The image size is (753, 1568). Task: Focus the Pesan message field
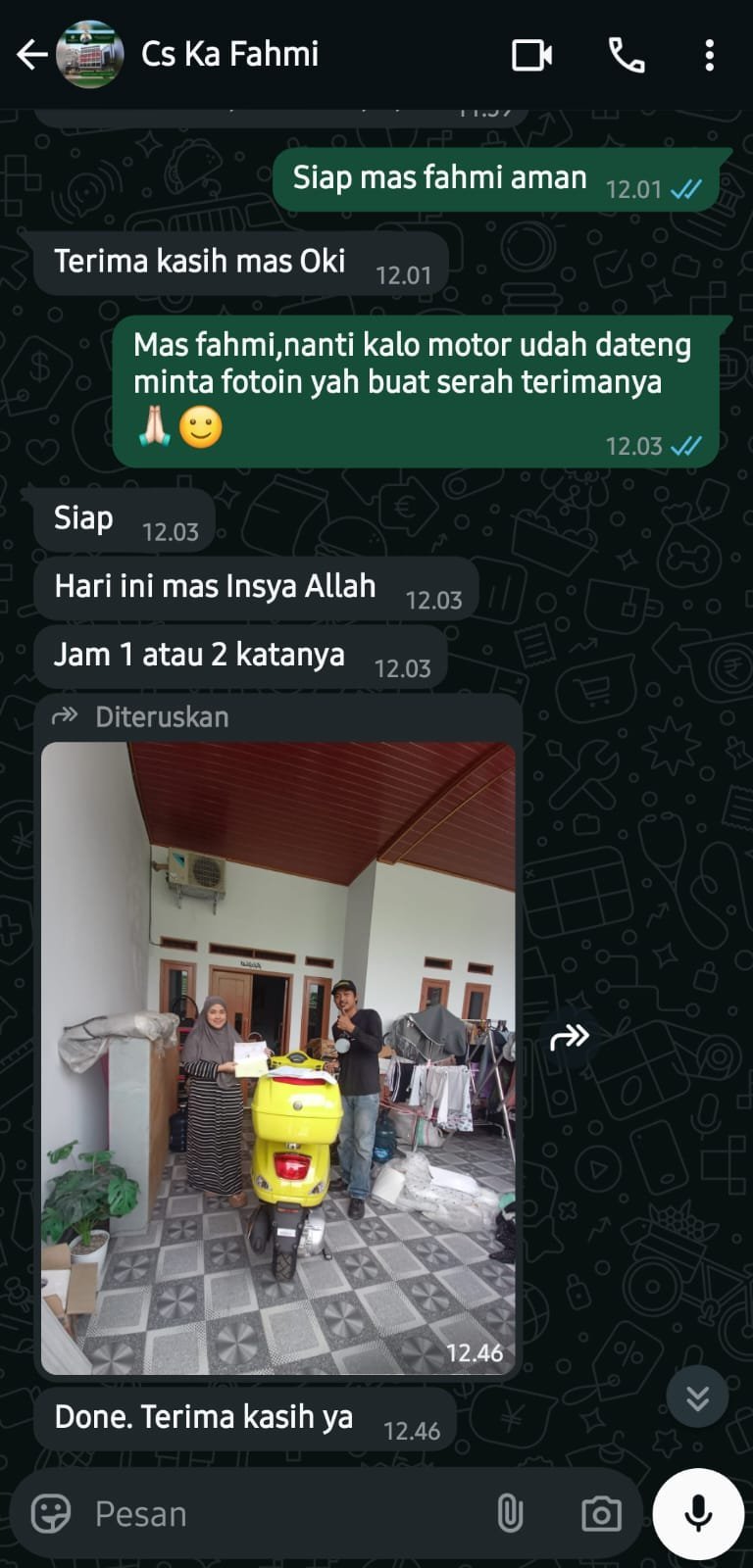pyautogui.click(x=284, y=1514)
